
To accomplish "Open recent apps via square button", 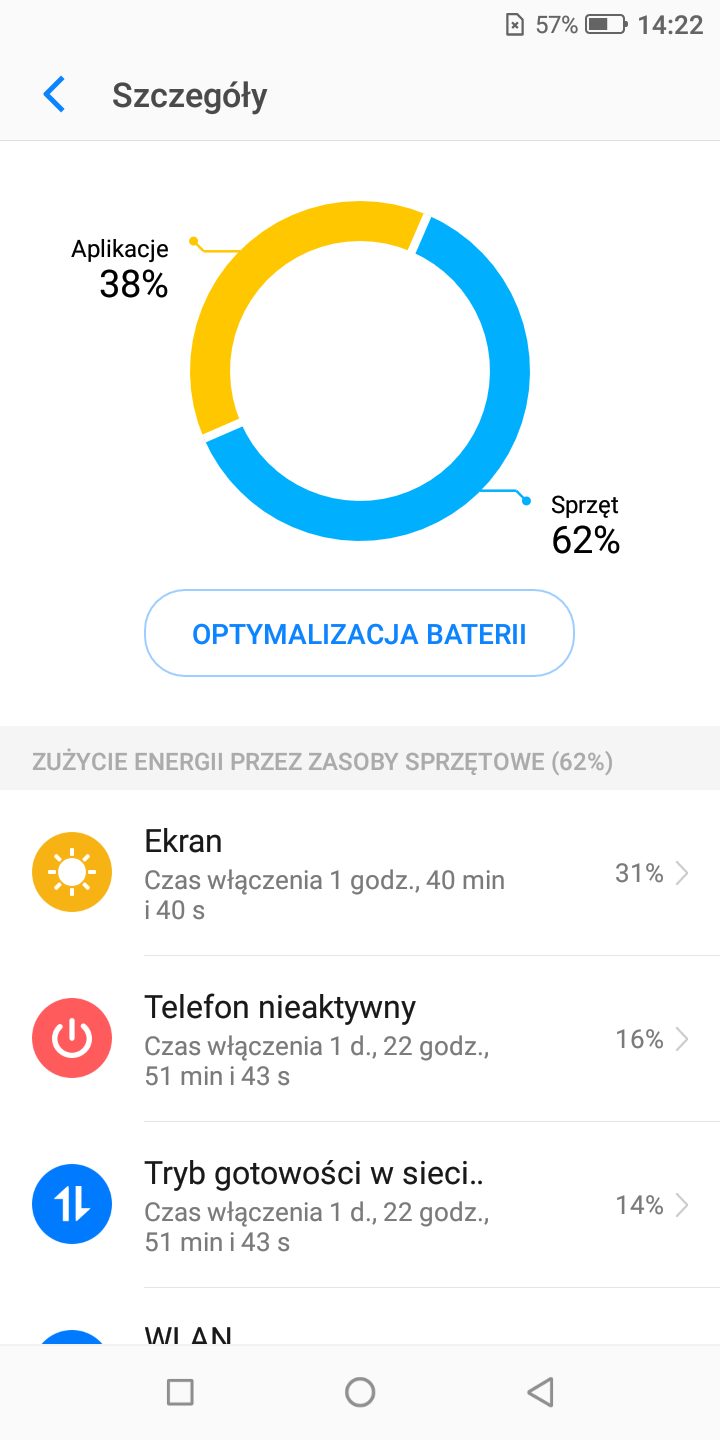I will 180,1392.
